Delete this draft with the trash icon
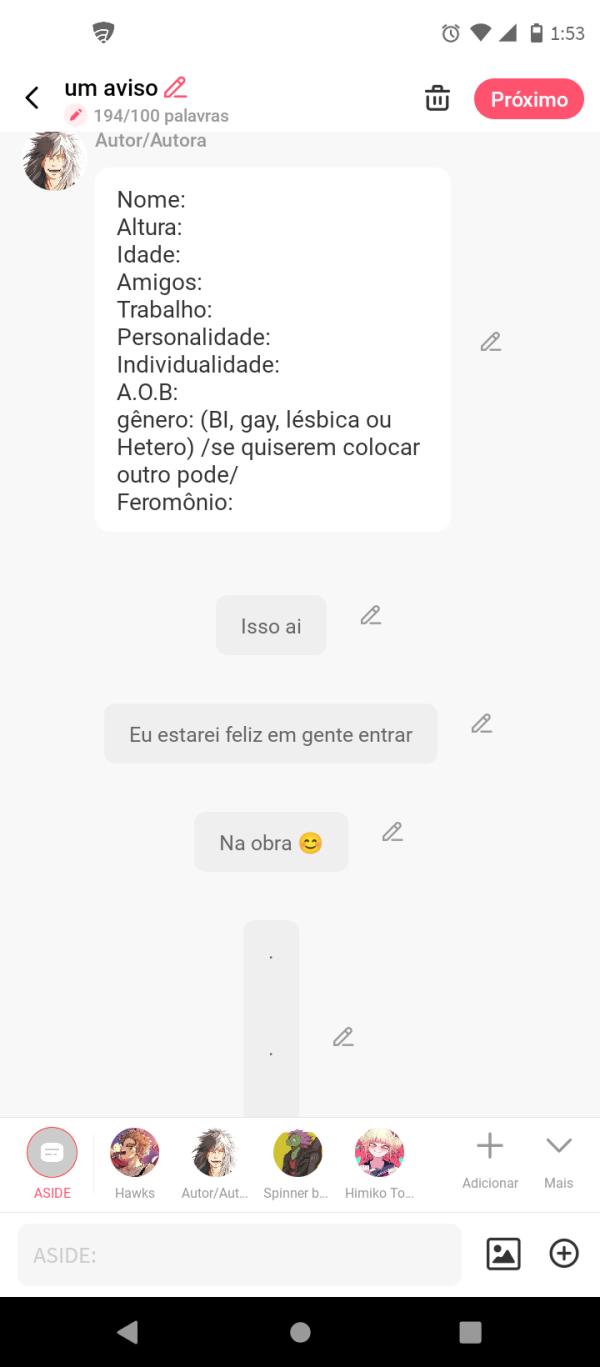Image resolution: width=600 pixels, height=1367 pixels. click(x=437, y=99)
